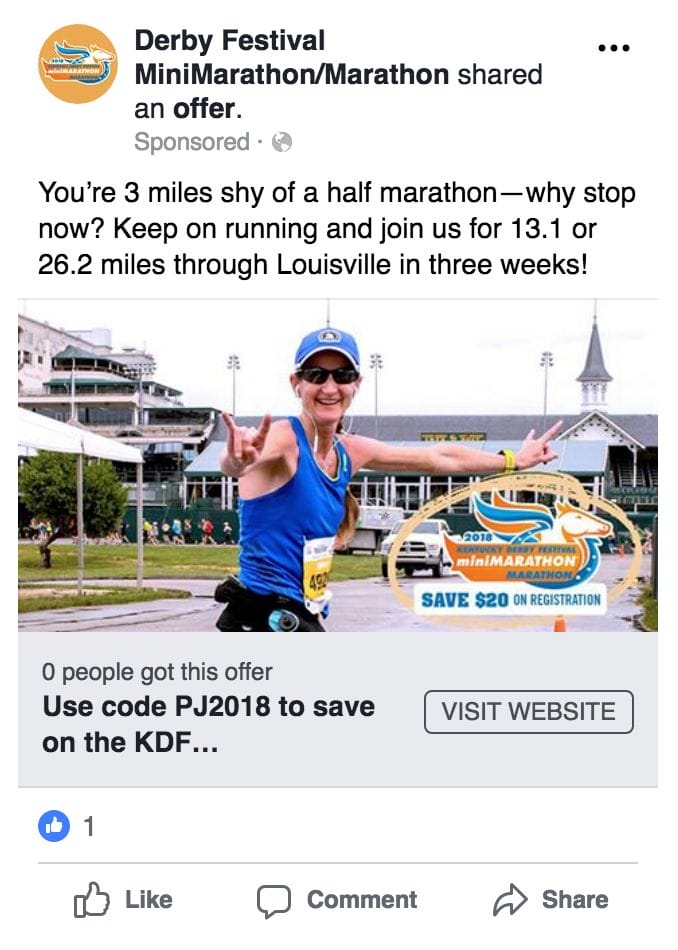Open the post's three-dot options menu
This screenshot has height=950, width=678.
coord(612,47)
